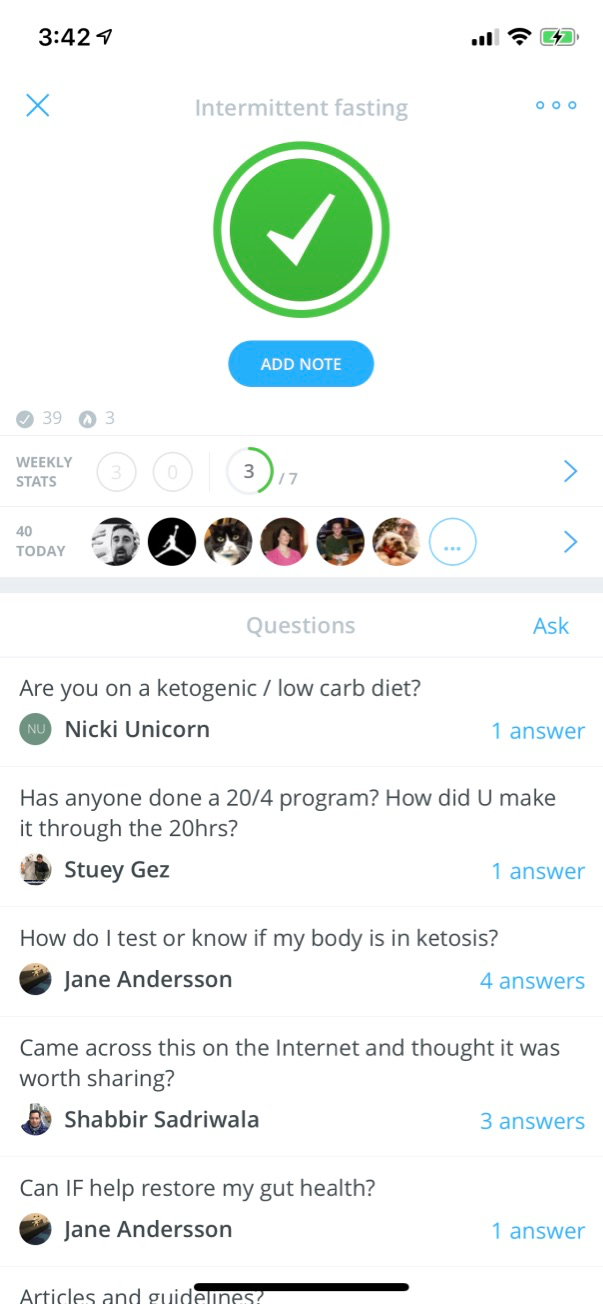Screen dimensions: 603x1304
Task: Open Stuey Gez's 20/4 program question
Action: (x=287, y=812)
